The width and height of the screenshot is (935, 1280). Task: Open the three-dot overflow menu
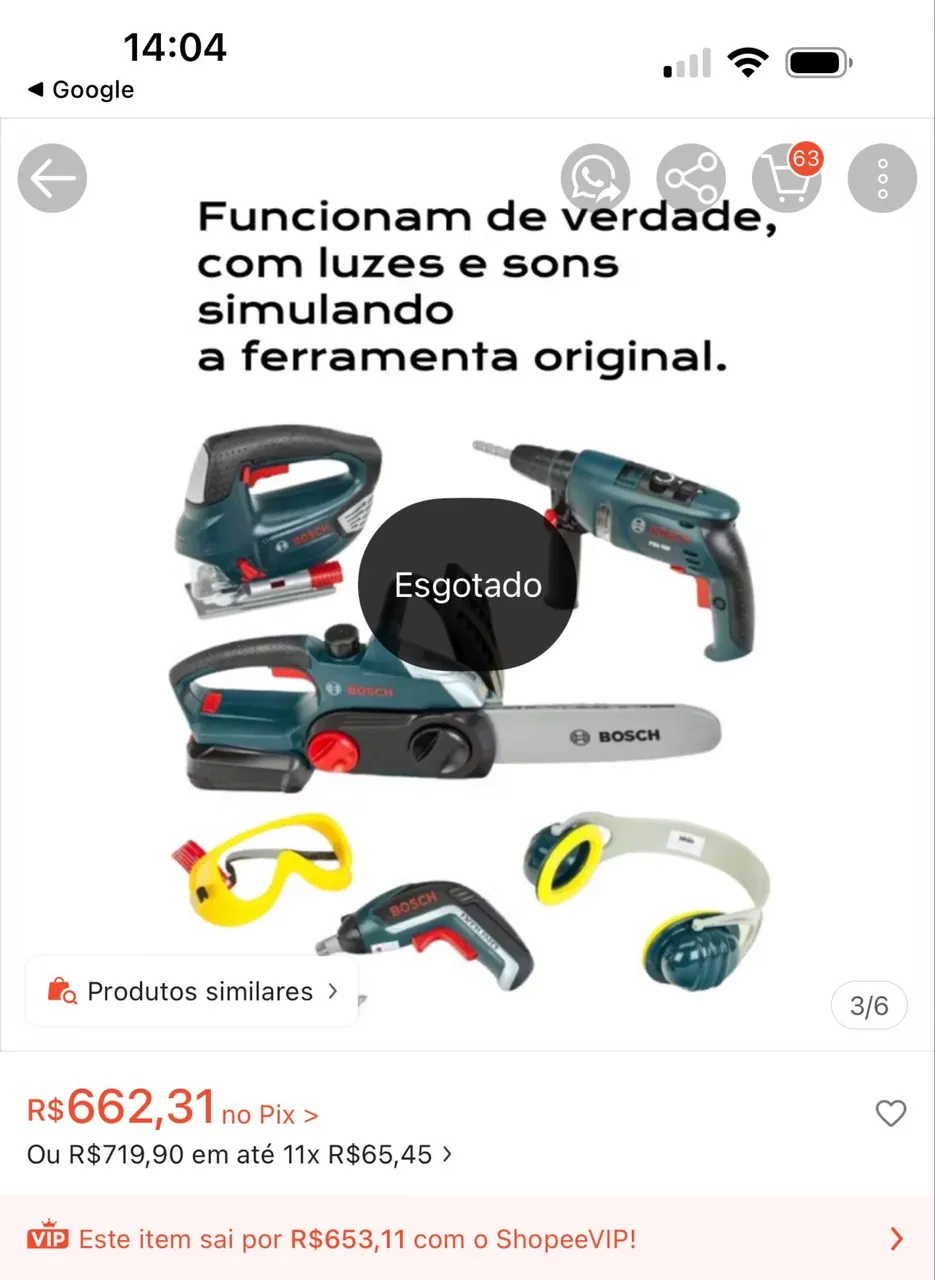pos(882,179)
